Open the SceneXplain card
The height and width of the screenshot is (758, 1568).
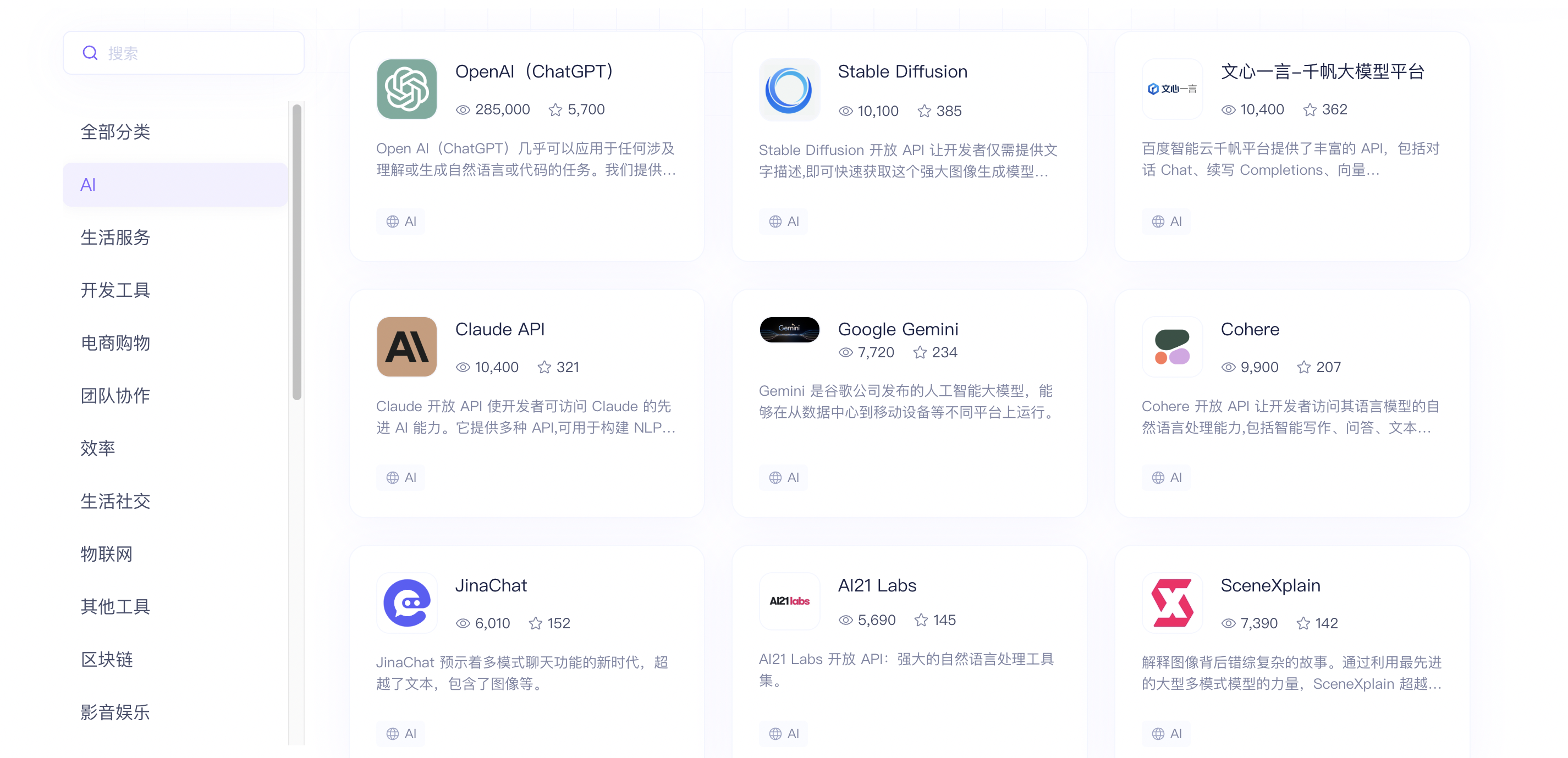[x=1292, y=652]
